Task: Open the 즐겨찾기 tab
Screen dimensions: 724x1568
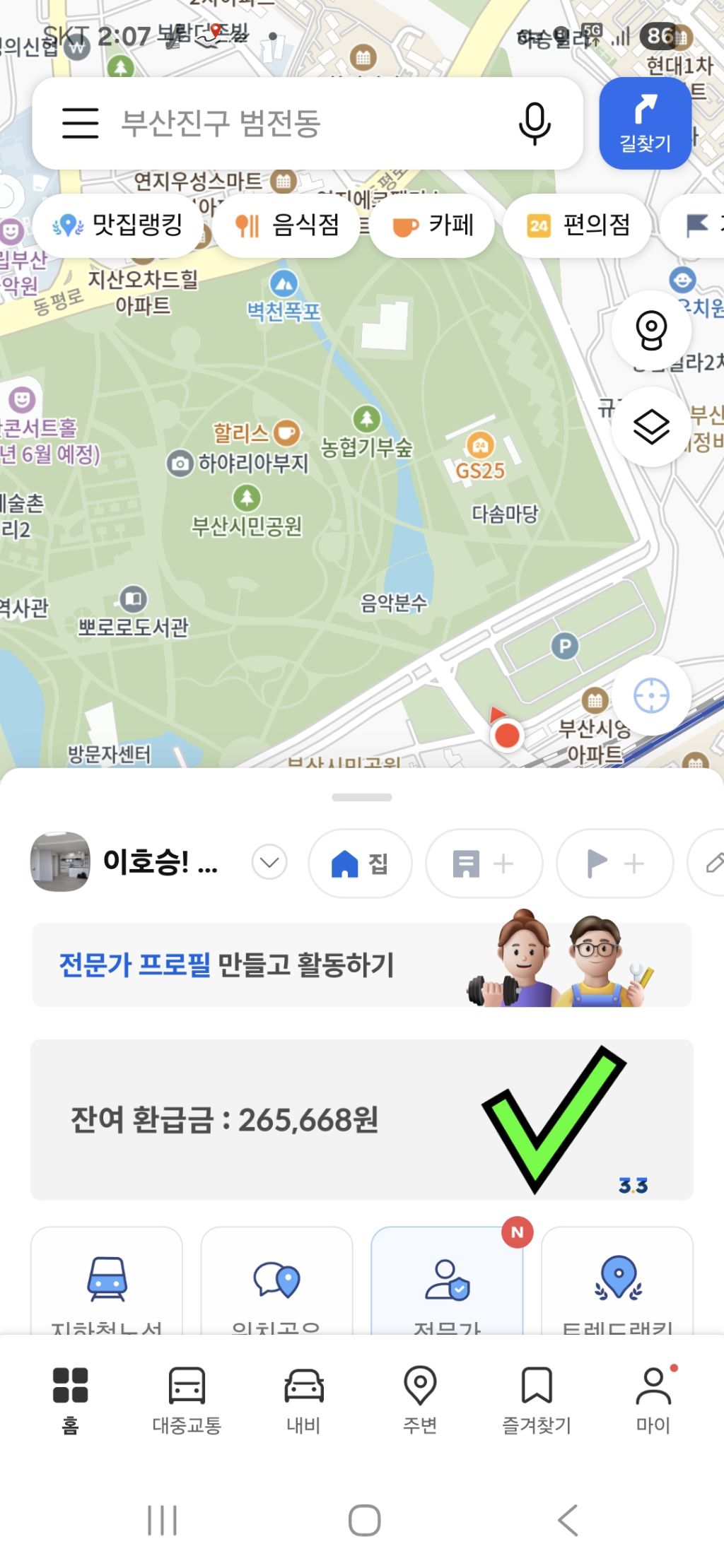Action: coord(537,1401)
